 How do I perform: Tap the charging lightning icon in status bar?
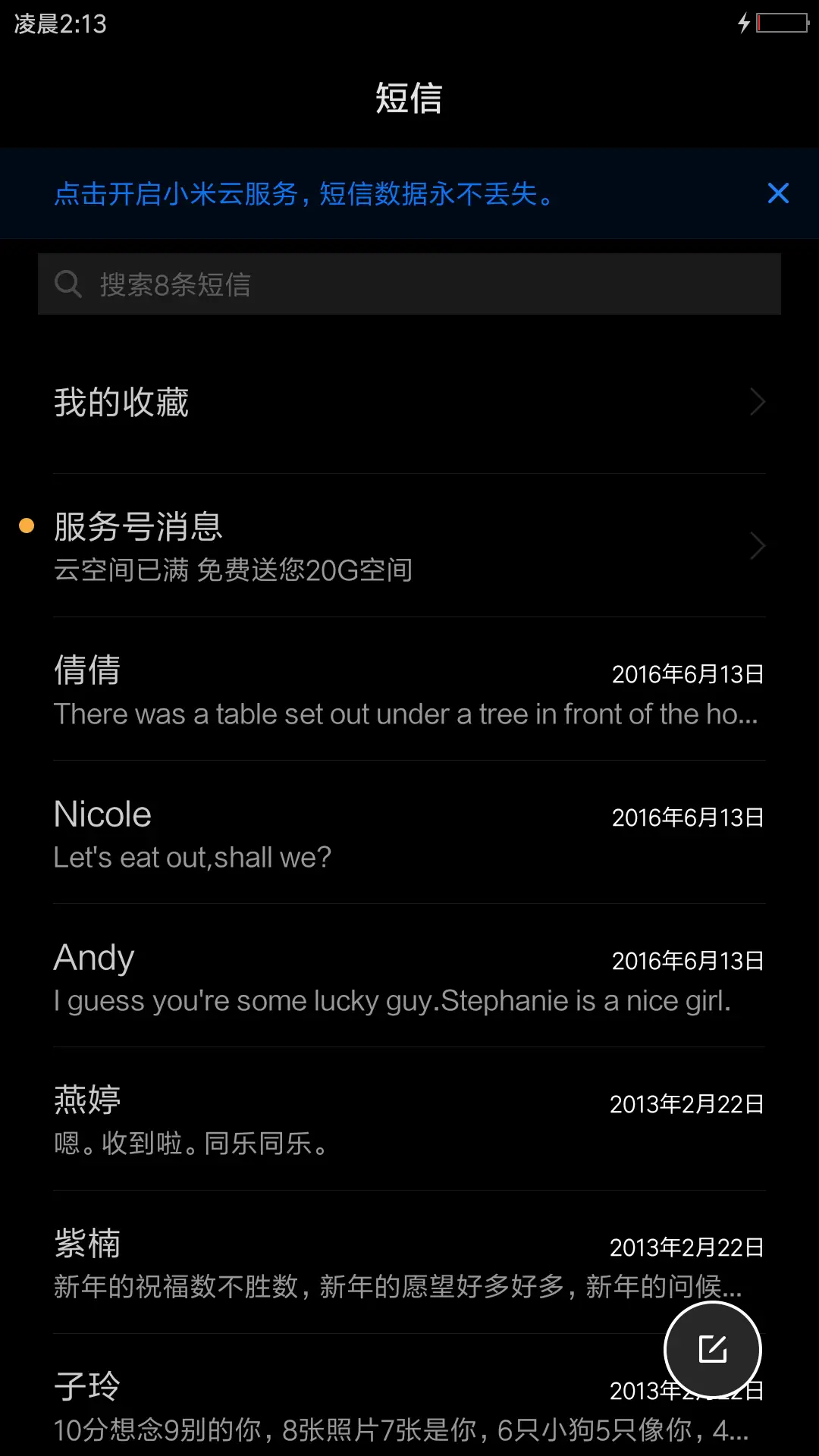[x=745, y=23]
